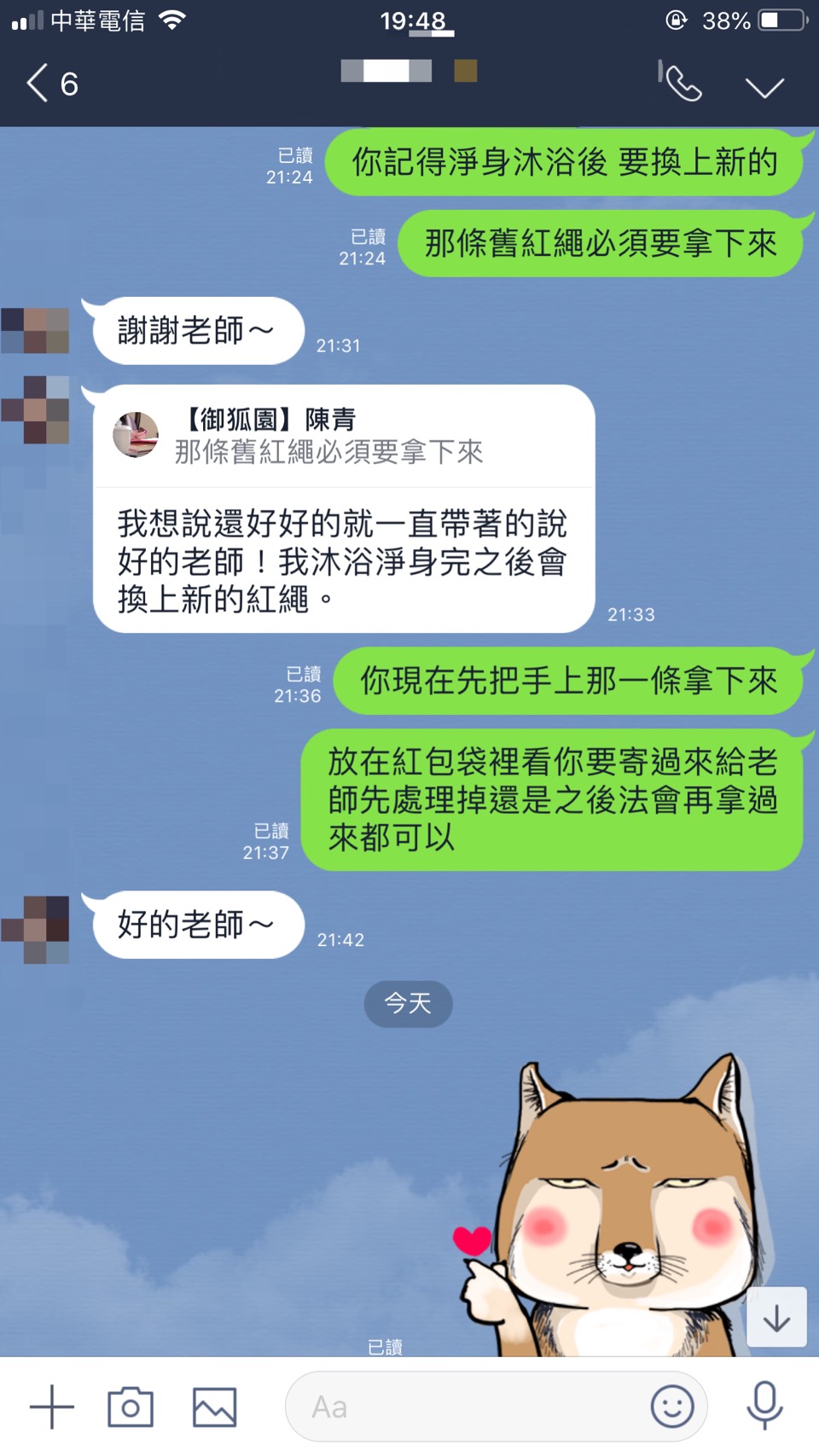
Task: Pick an image from the gallery
Action: [214, 1407]
